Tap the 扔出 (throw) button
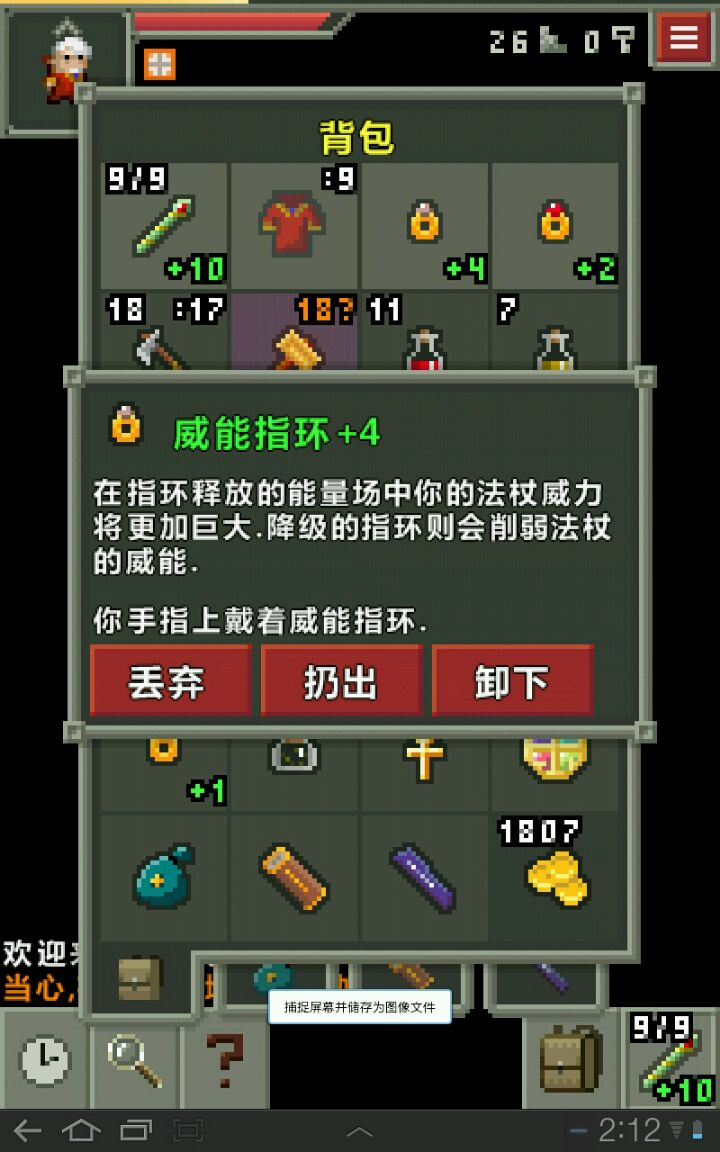 click(x=341, y=681)
